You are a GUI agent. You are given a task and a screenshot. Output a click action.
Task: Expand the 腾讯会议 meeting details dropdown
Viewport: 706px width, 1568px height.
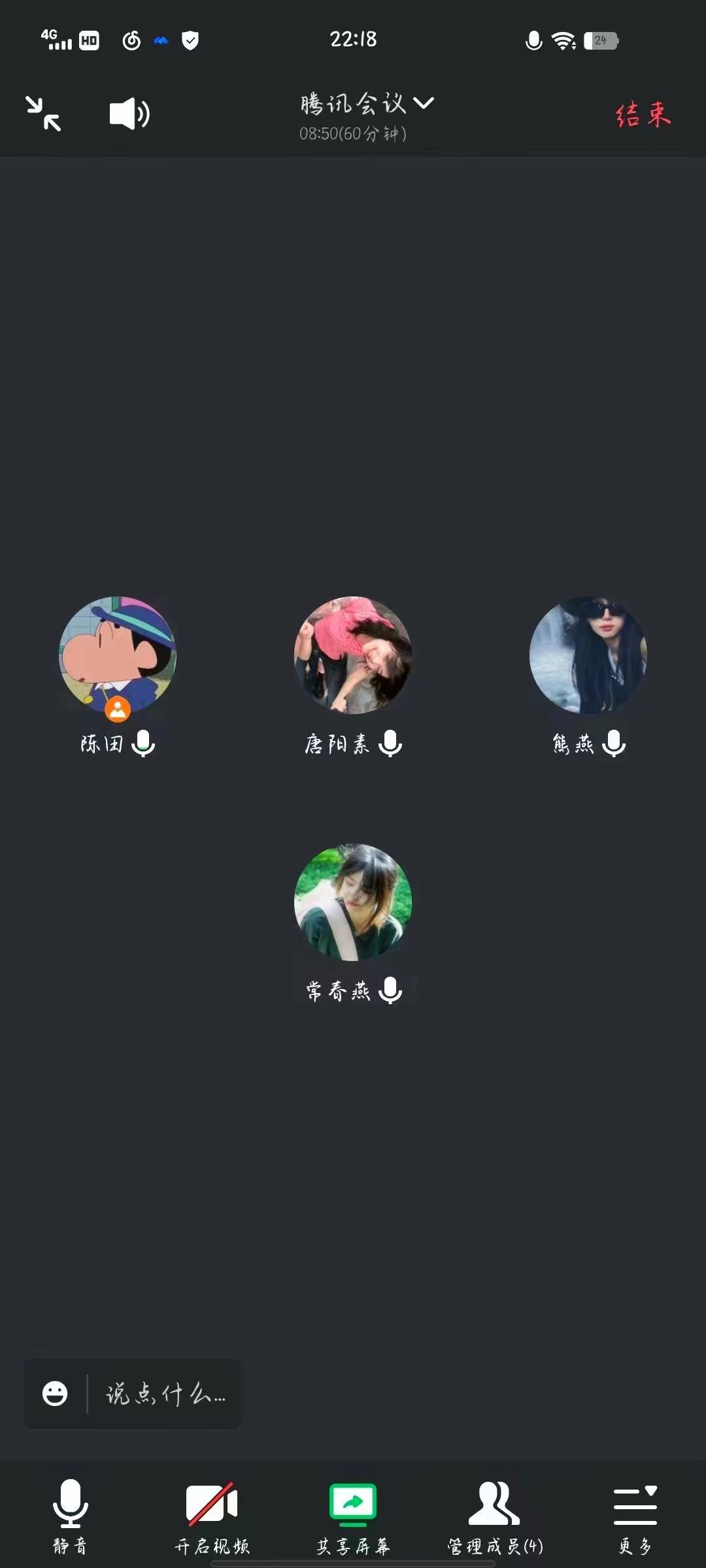pos(366,105)
